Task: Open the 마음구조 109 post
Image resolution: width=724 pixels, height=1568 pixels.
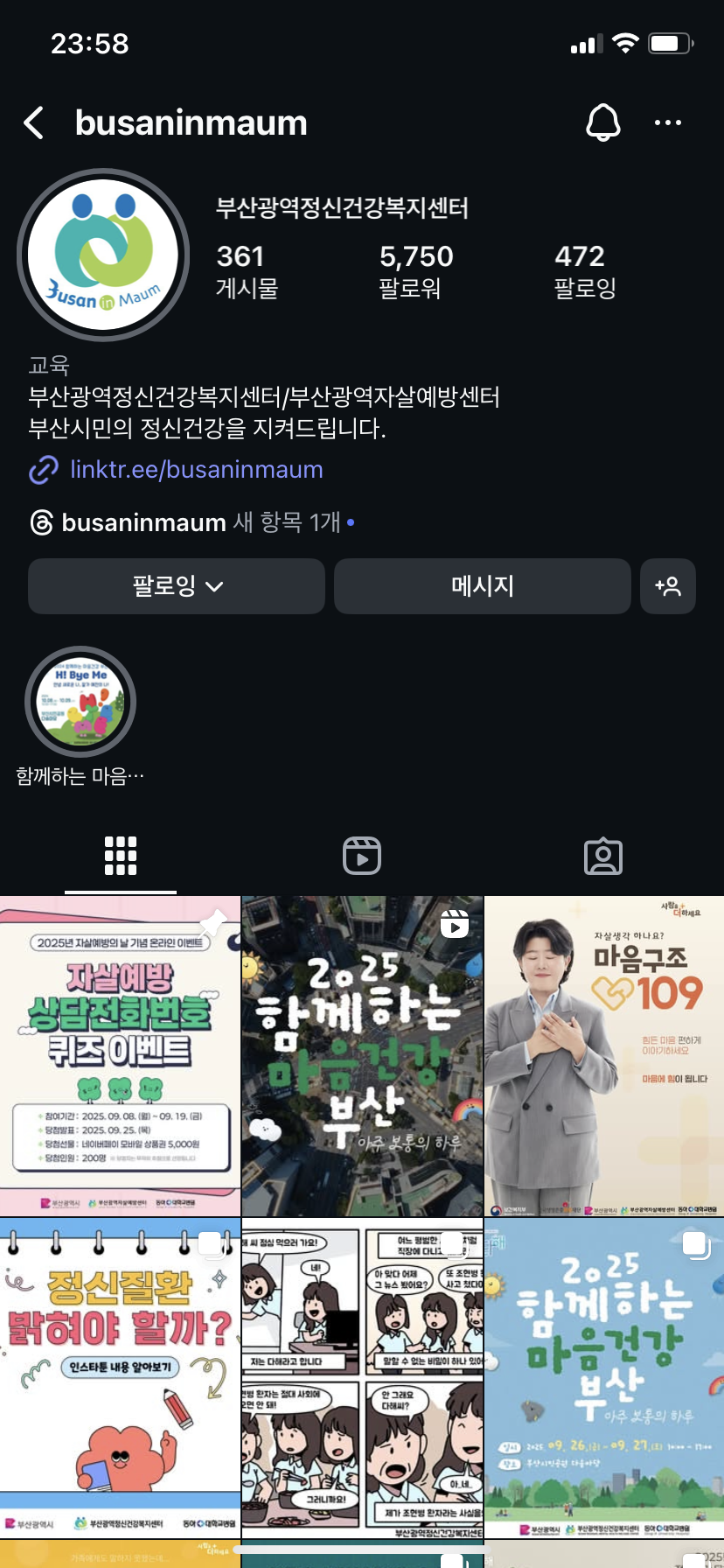Action: point(604,1055)
